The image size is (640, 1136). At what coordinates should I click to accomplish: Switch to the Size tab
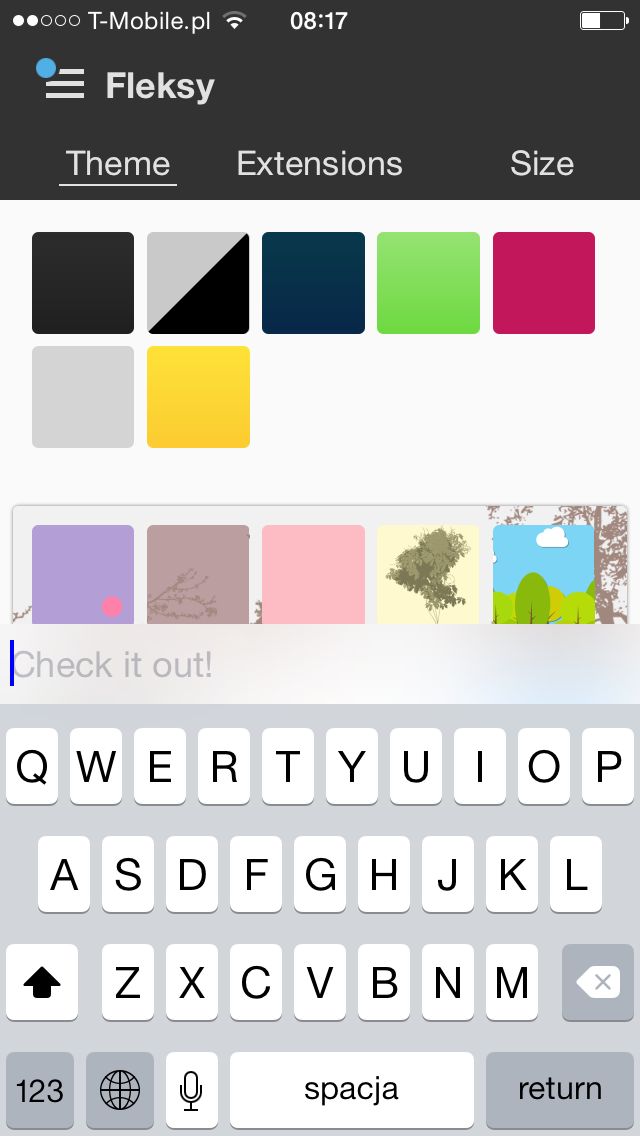(541, 164)
